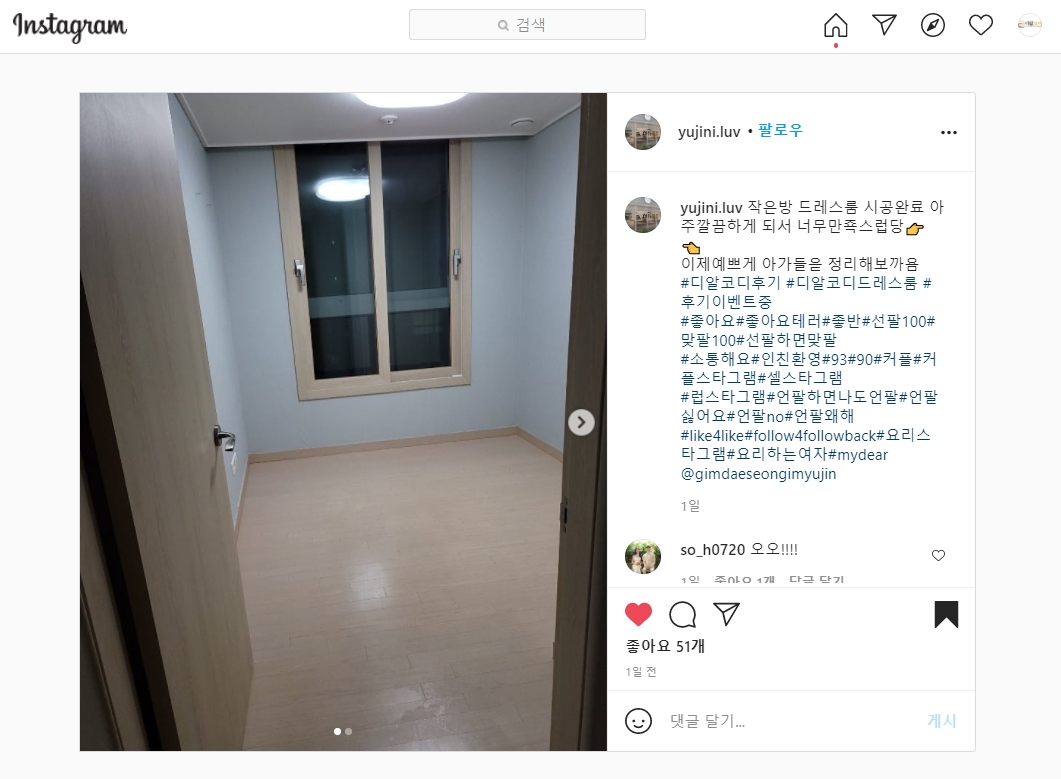Viewport: 1061px width, 779px height.
Task: Open the 좋아요 51개 likes list
Action: click(665, 646)
